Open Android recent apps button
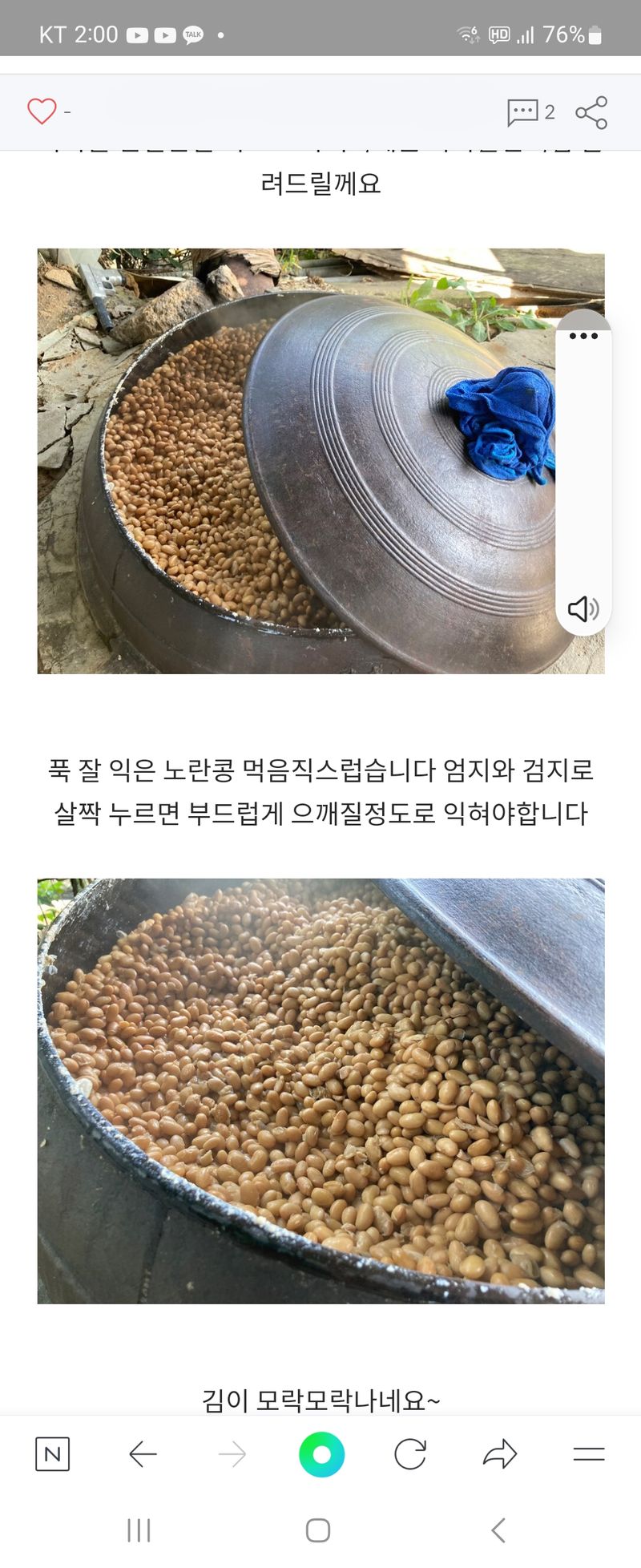This screenshot has height=1568, width=641. (139, 1530)
